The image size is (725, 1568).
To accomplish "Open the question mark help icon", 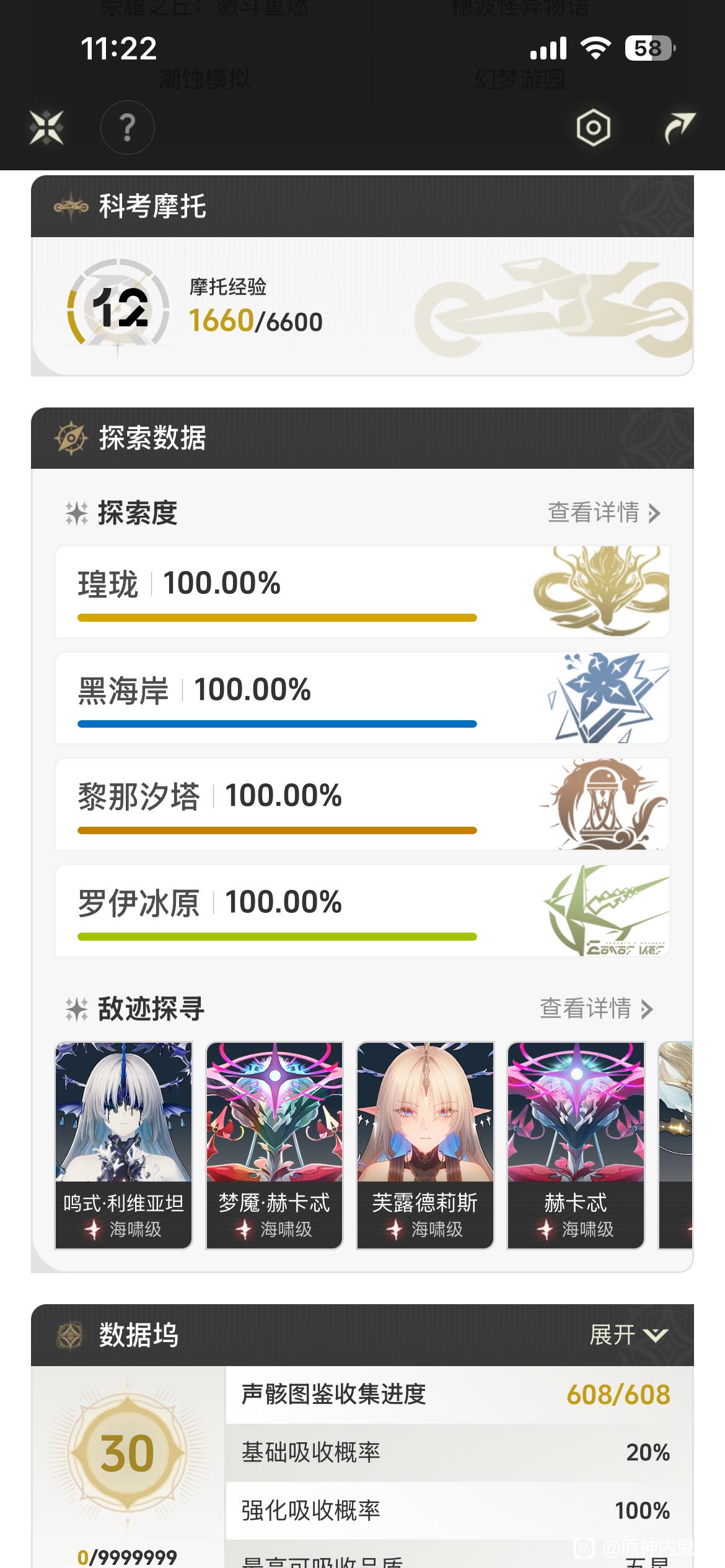I will point(127,128).
